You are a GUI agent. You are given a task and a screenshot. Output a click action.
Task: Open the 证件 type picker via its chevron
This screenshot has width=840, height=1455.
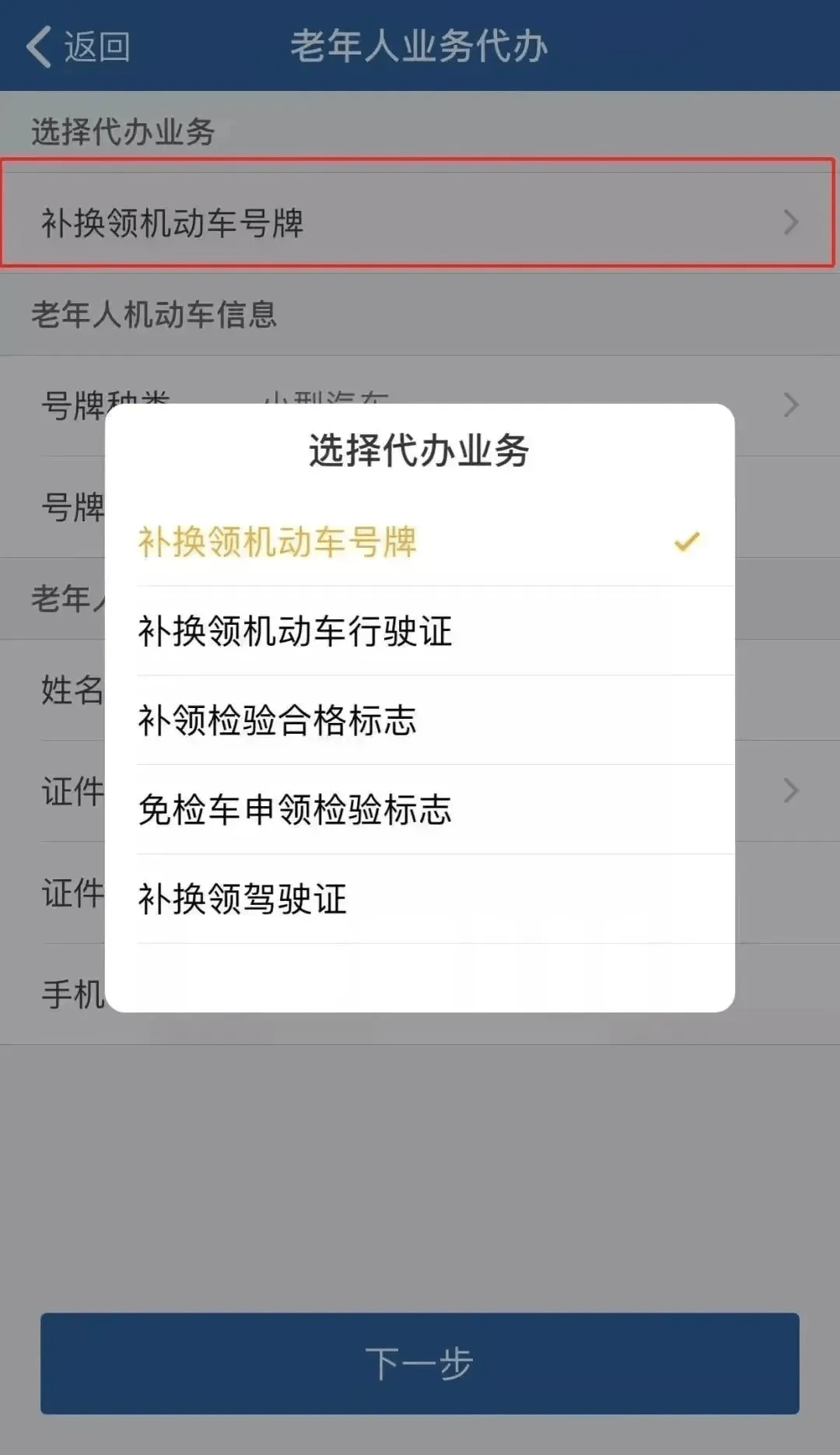(790, 791)
